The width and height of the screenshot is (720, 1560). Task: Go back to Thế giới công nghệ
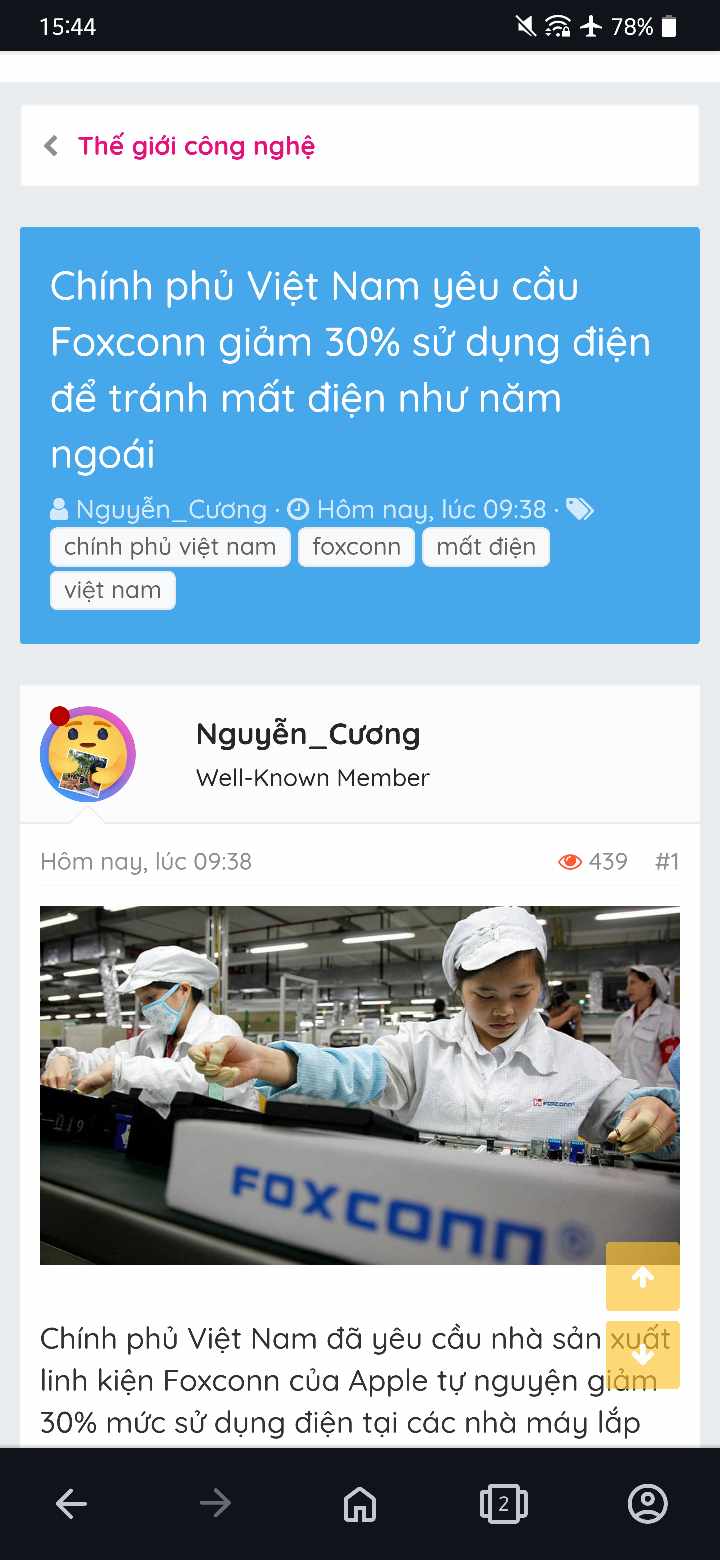coord(196,146)
